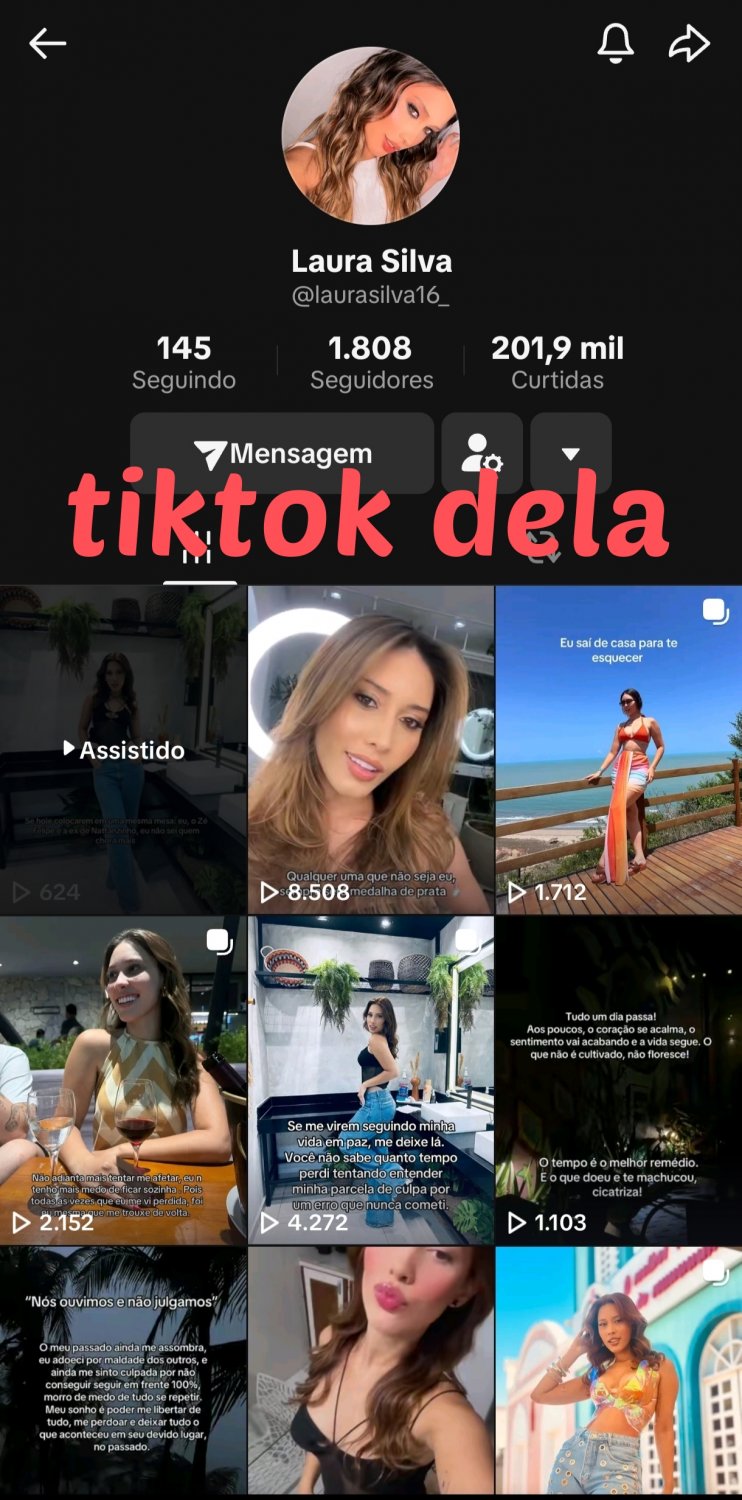
Task: Play the video with 4.272 views
Action: coord(371,1080)
